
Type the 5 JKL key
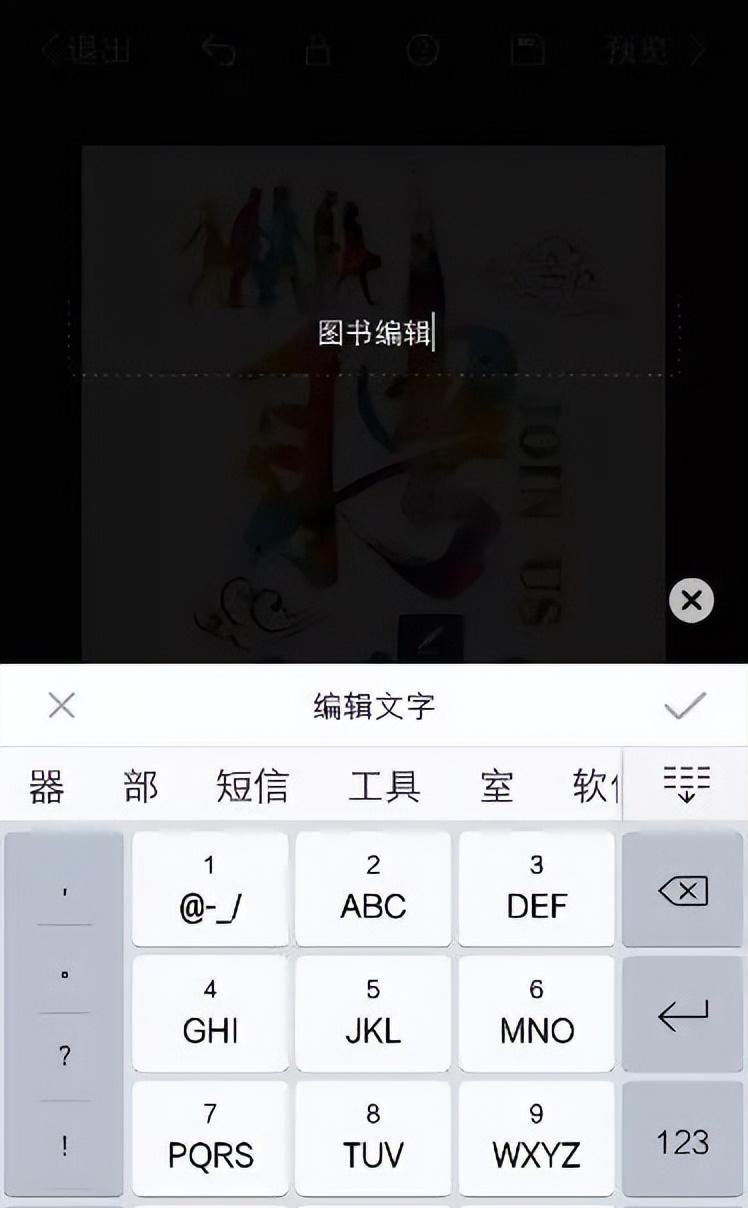(x=373, y=1013)
